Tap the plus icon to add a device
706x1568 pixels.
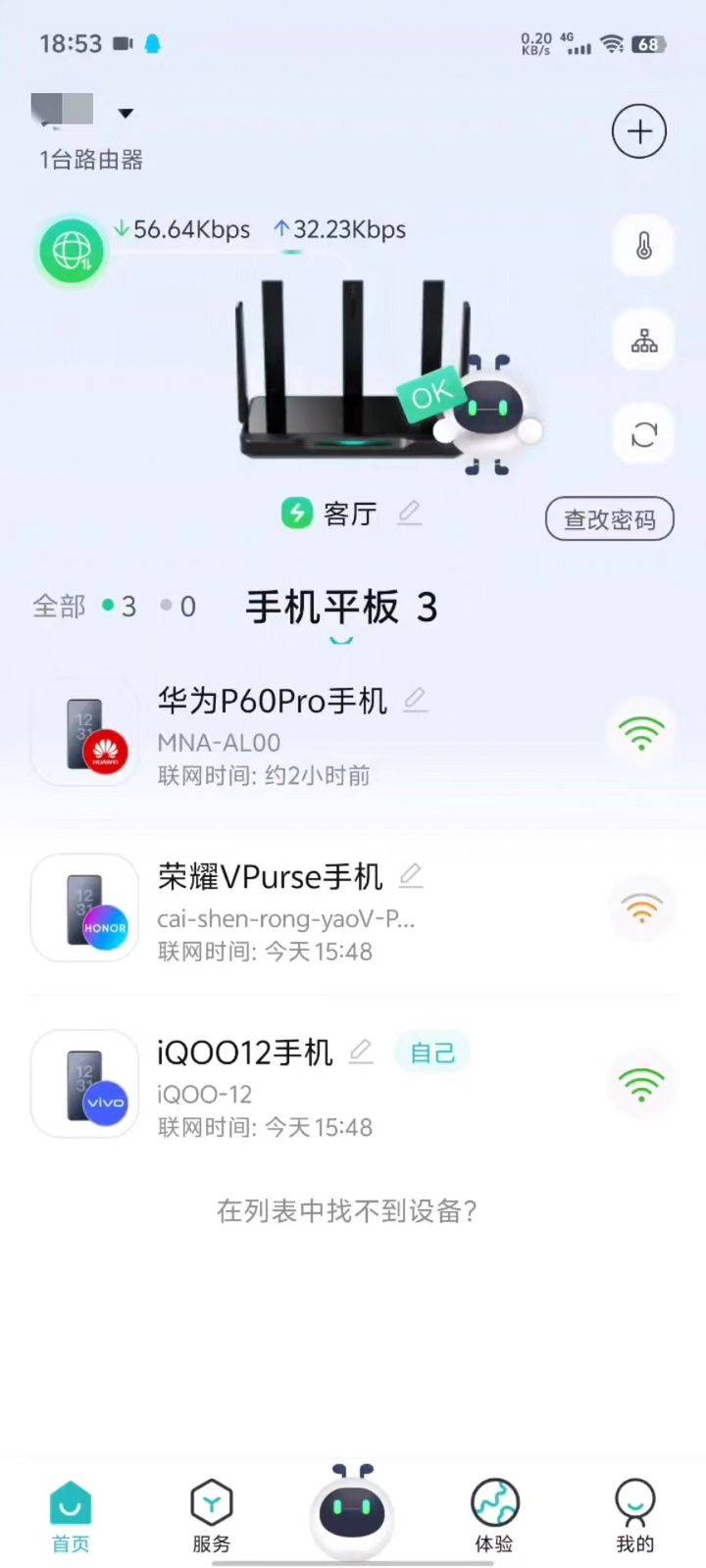pyautogui.click(x=638, y=131)
